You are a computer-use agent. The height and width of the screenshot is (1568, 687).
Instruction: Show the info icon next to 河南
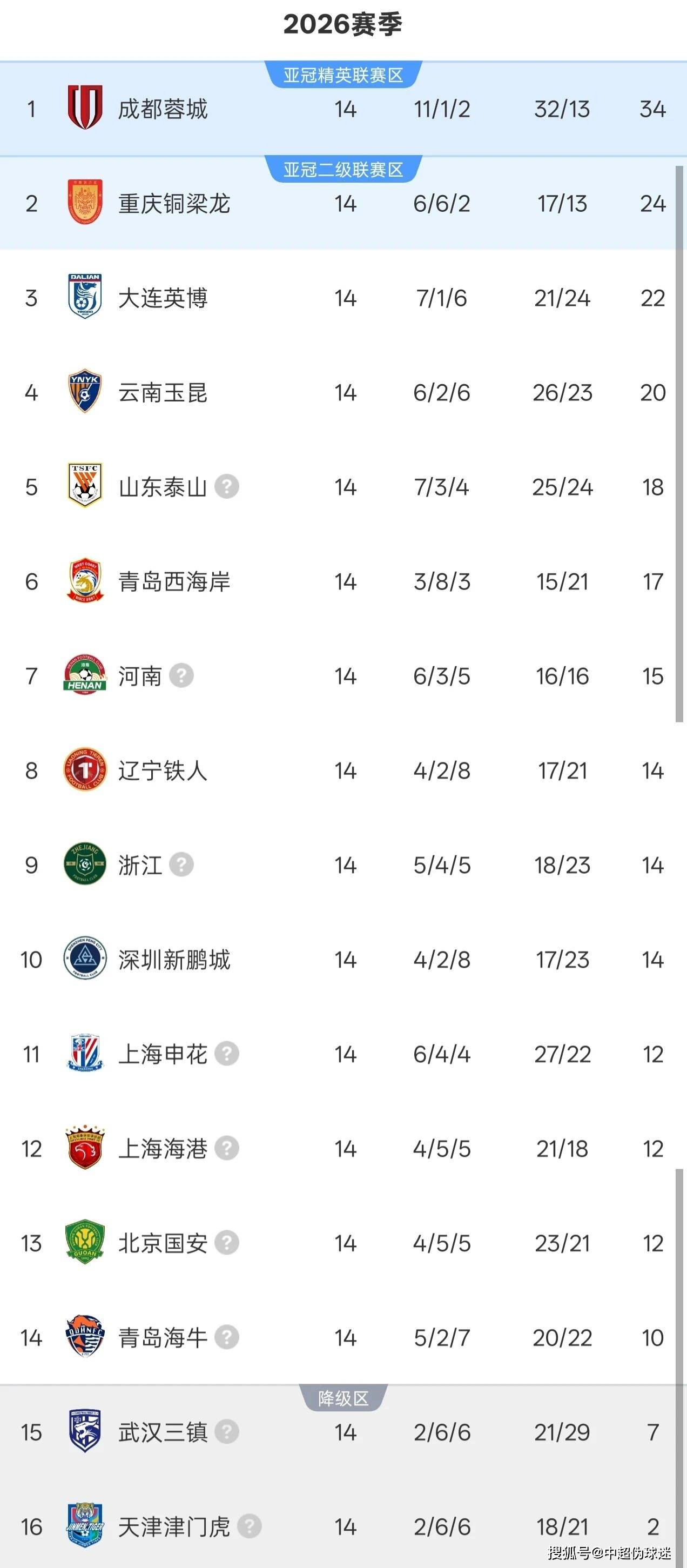(x=181, y=675)
